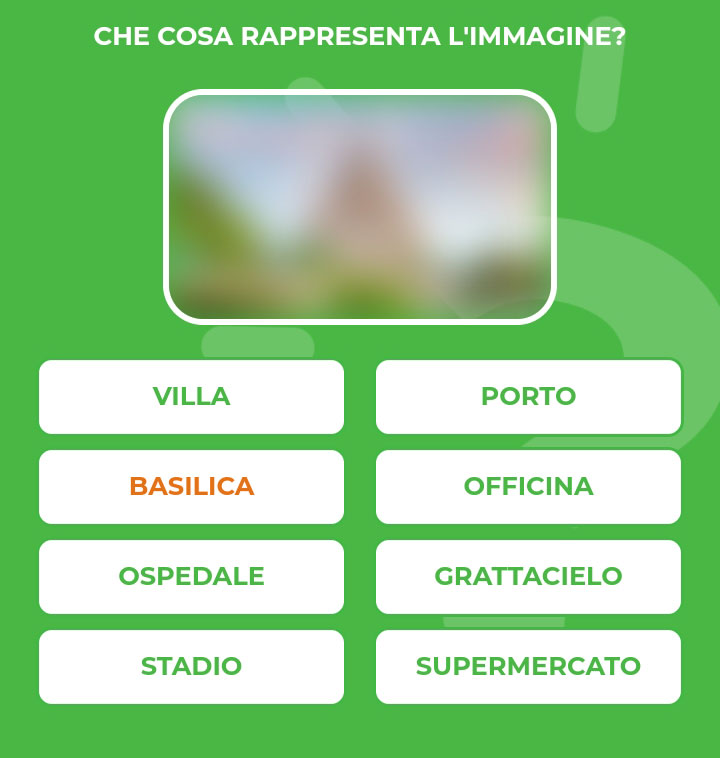This screenshot has height=758, width=720.
Task: Choose STADIO as your answer
Action: 191,666
